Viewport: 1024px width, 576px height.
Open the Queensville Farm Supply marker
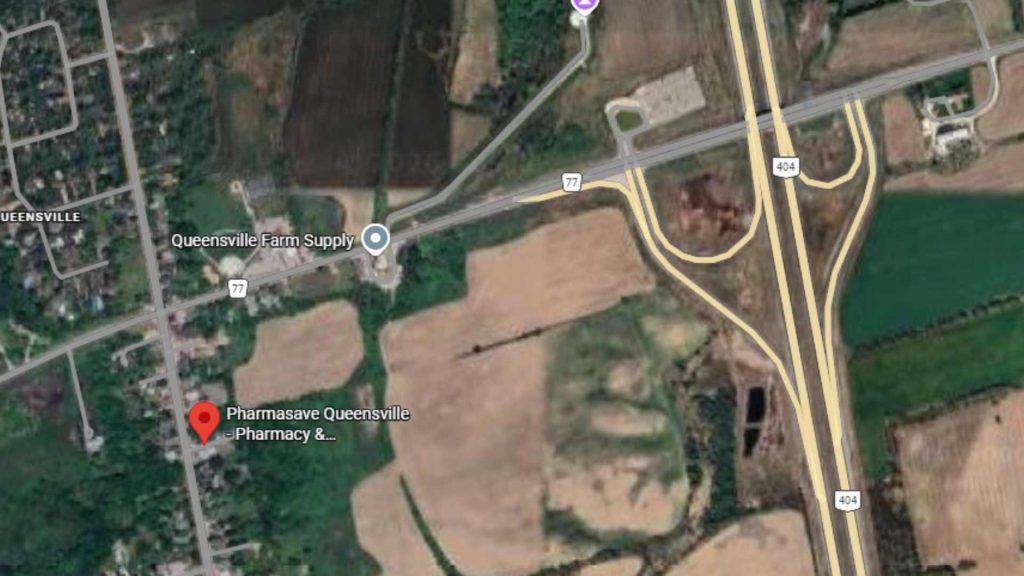[x=375, y=239]
